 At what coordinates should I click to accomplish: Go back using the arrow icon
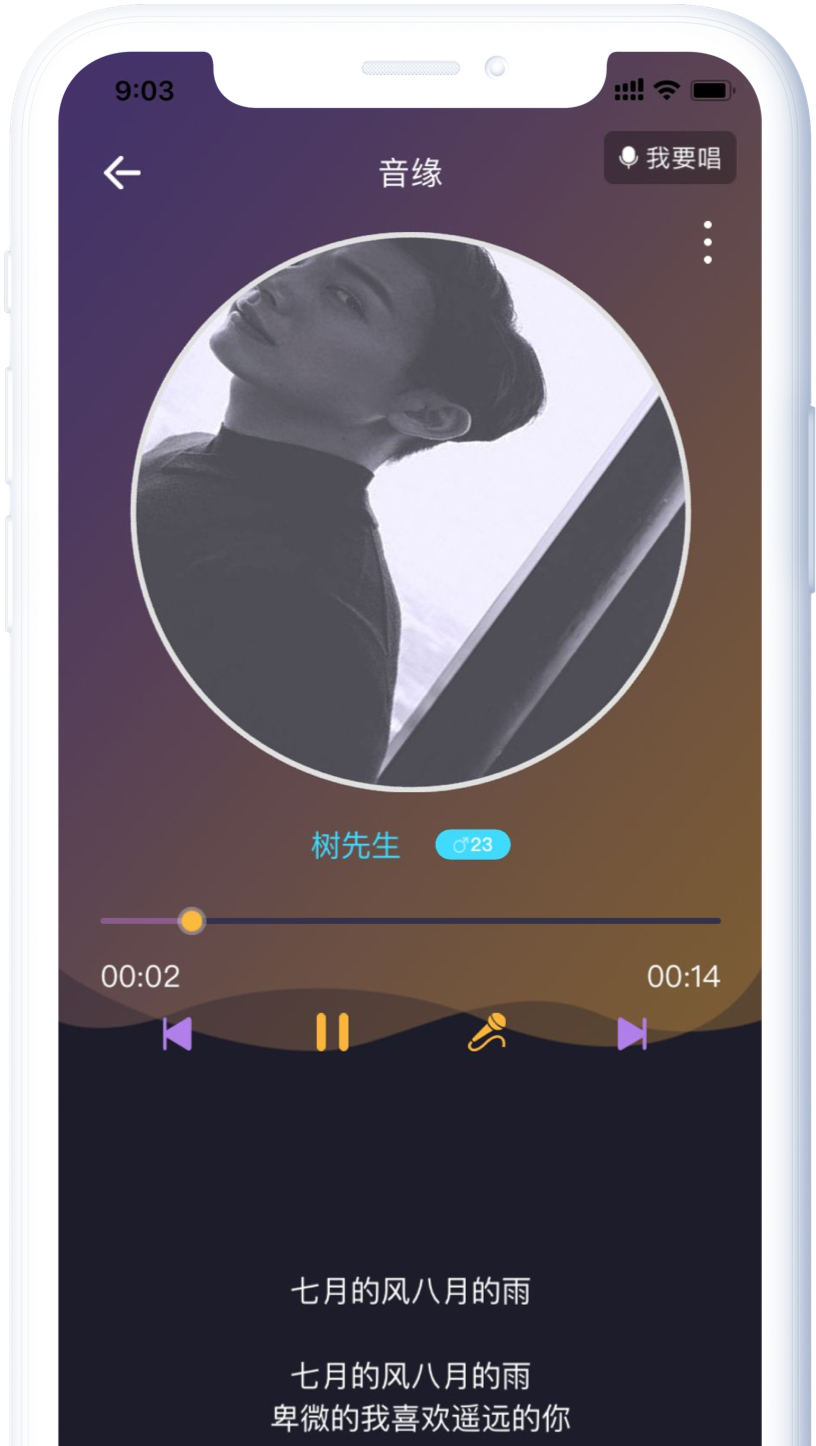(x=122, y=173)
